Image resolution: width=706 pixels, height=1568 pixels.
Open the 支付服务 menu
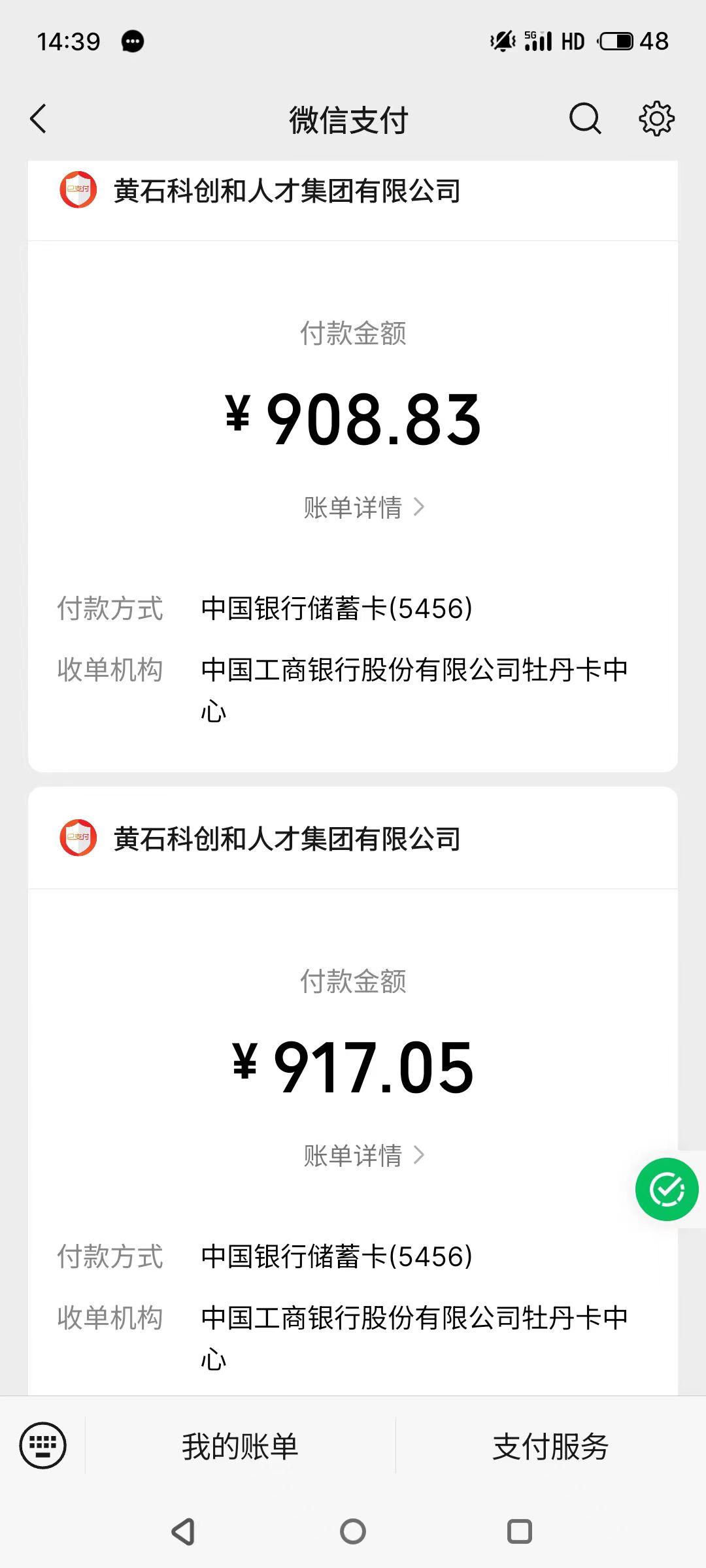pyautogui.click(x=550, y=1446)
